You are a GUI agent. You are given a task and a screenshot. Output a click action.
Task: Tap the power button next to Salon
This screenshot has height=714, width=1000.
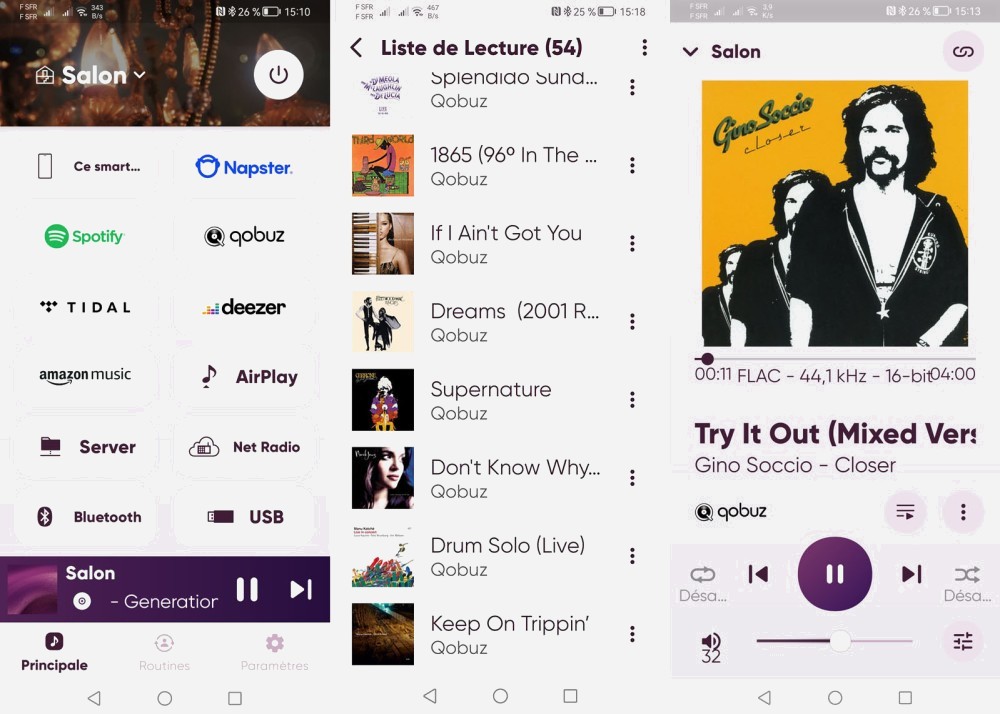coord(278,75)
